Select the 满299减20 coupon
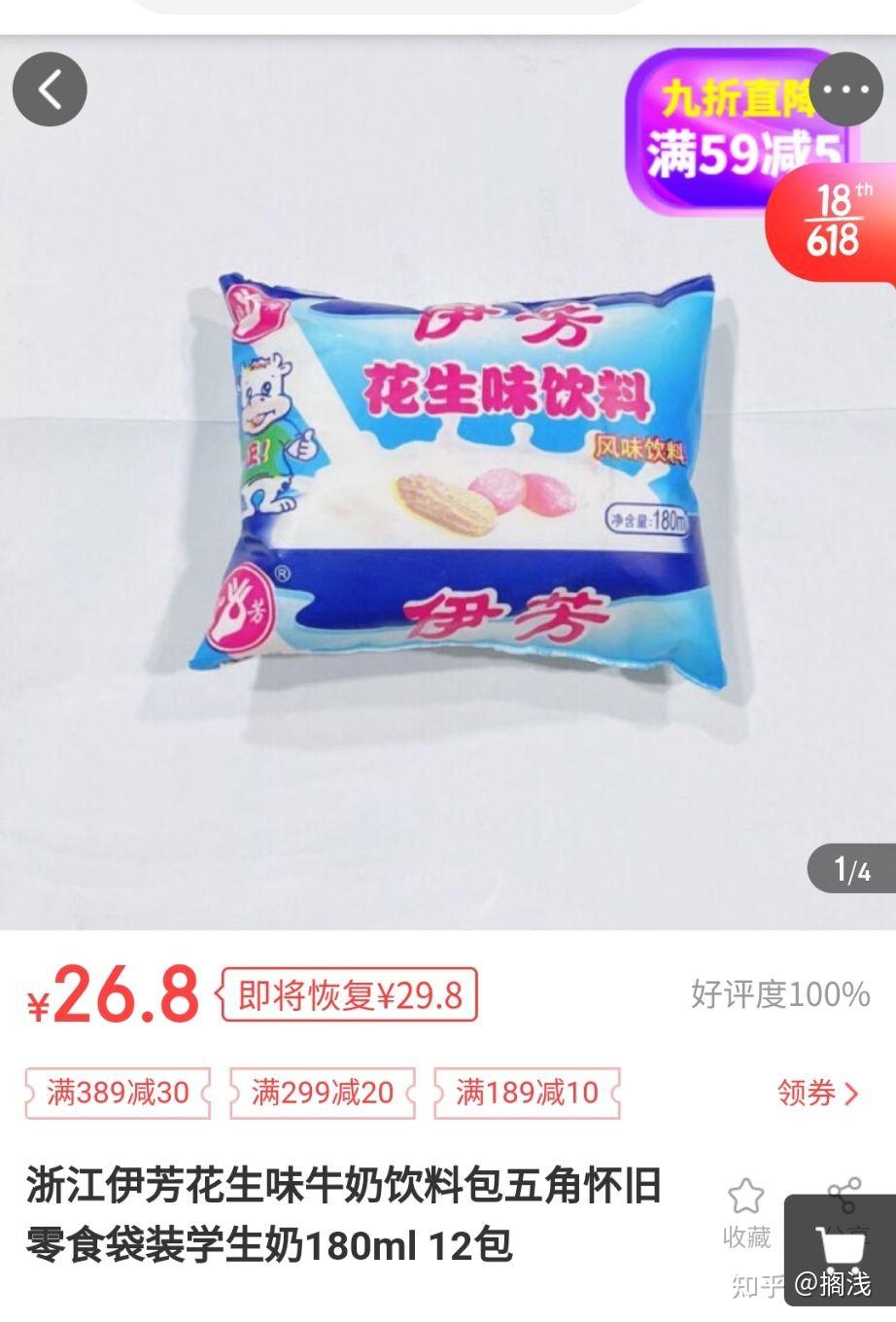 click(321, 1094)
